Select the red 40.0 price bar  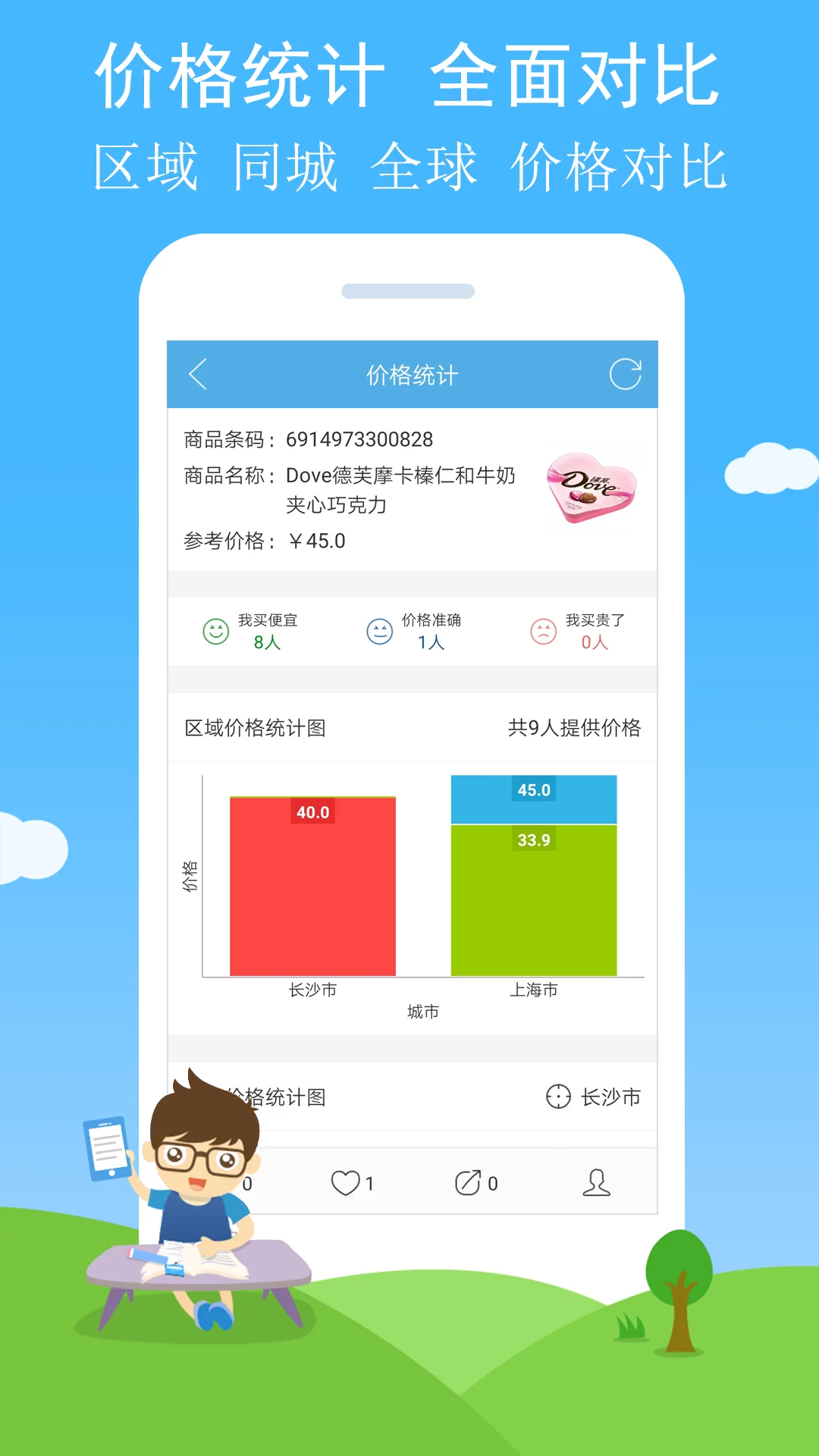tap(313, 887)
